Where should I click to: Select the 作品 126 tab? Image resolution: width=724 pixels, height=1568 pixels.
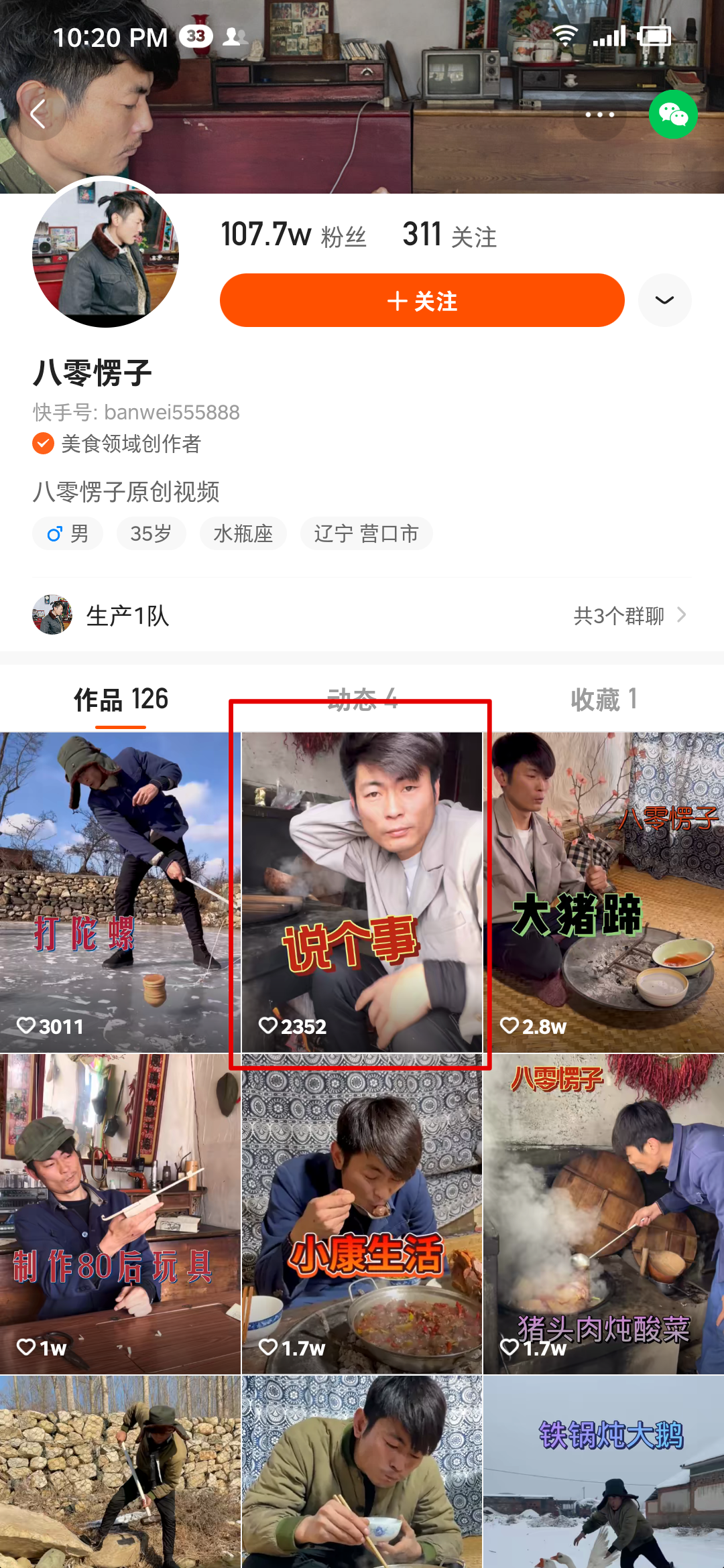click(121, 700)
